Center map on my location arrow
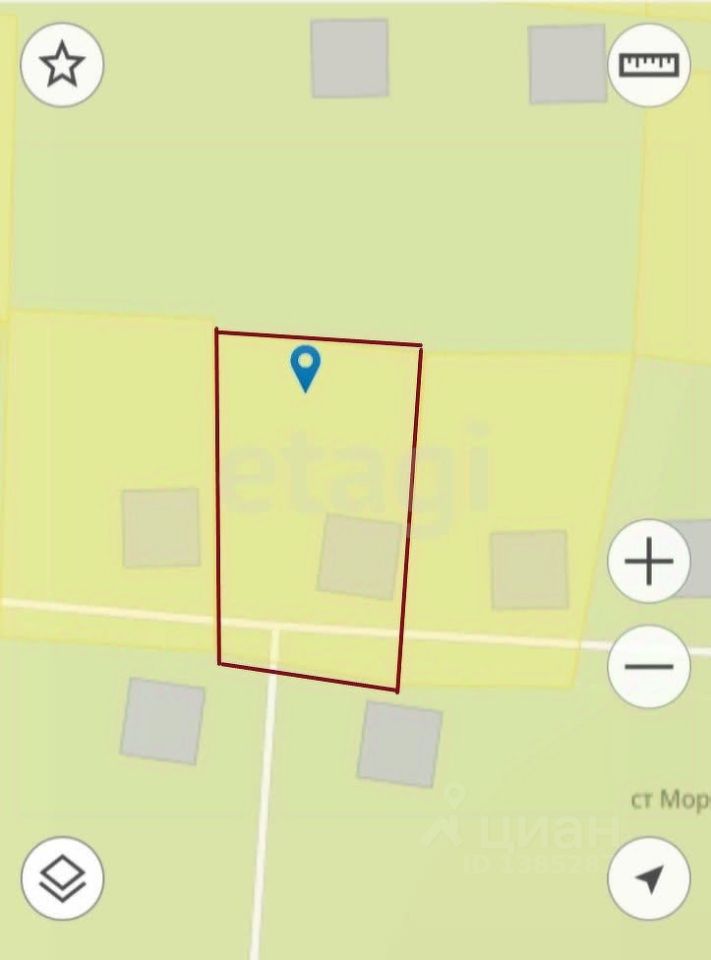711x960 pixels. (x=649, y=878)
